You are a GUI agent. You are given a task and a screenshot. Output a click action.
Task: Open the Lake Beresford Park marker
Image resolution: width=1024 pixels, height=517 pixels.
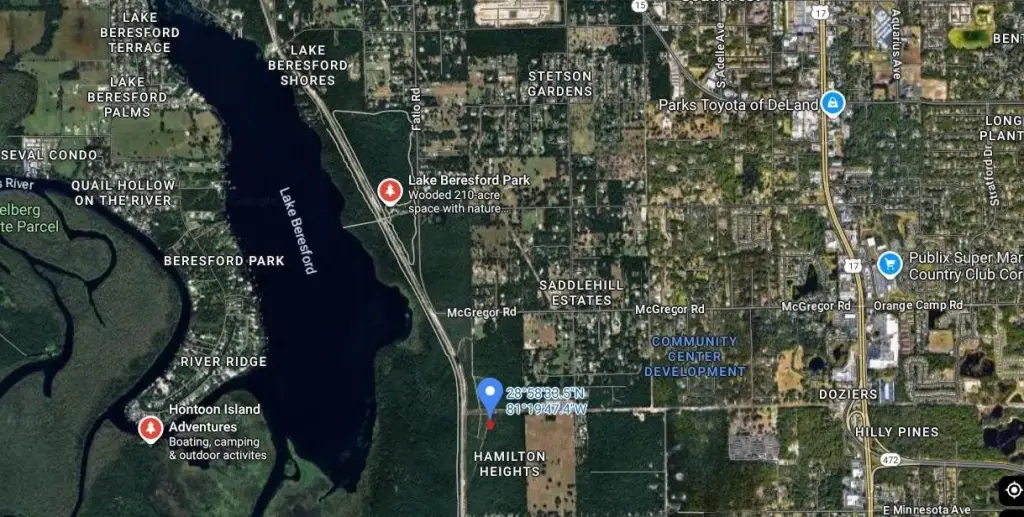pos(390,190)
